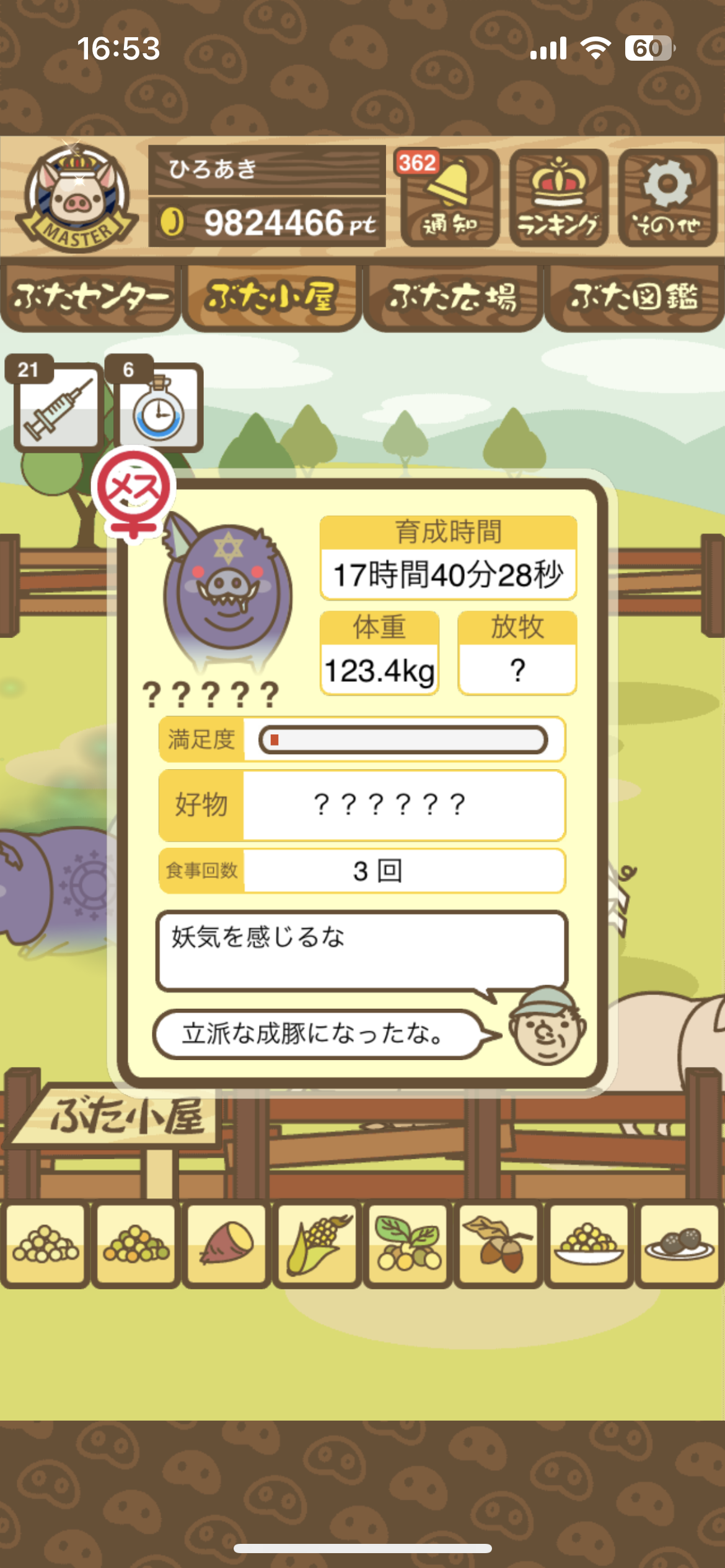Select the dark truffle plate feed
This screenshot has height=1568, width=725.
point(679,1243)
